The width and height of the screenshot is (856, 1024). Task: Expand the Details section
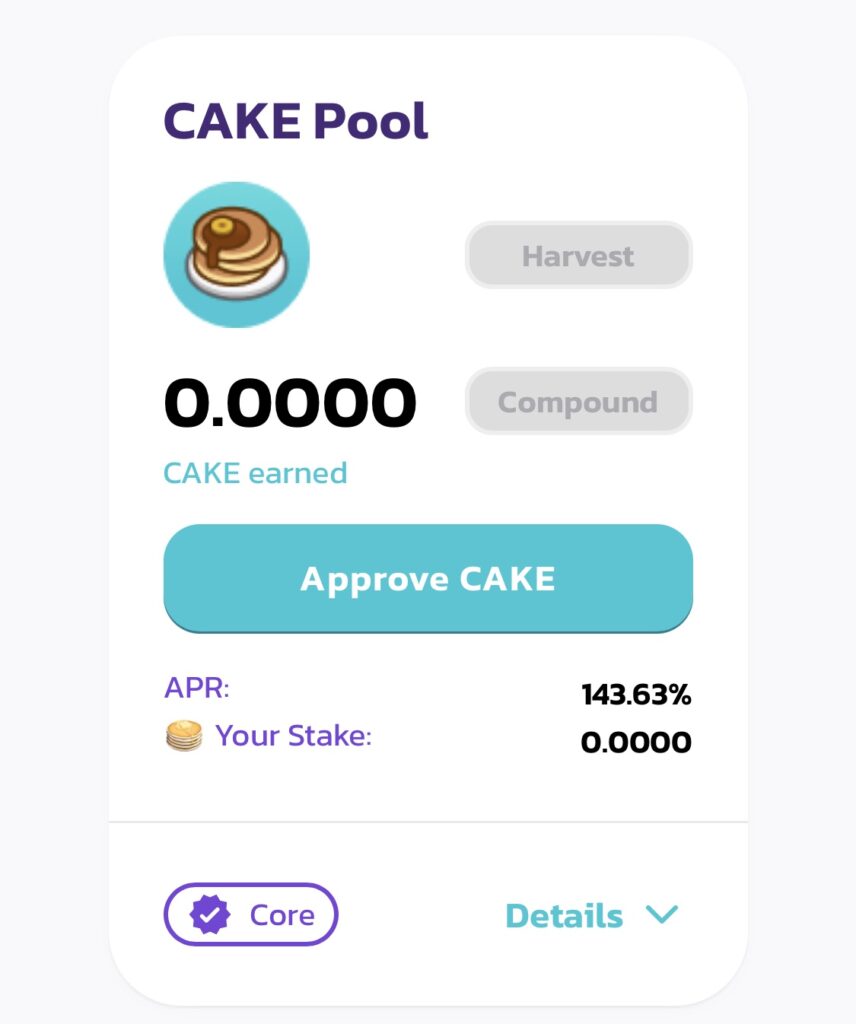591,915
